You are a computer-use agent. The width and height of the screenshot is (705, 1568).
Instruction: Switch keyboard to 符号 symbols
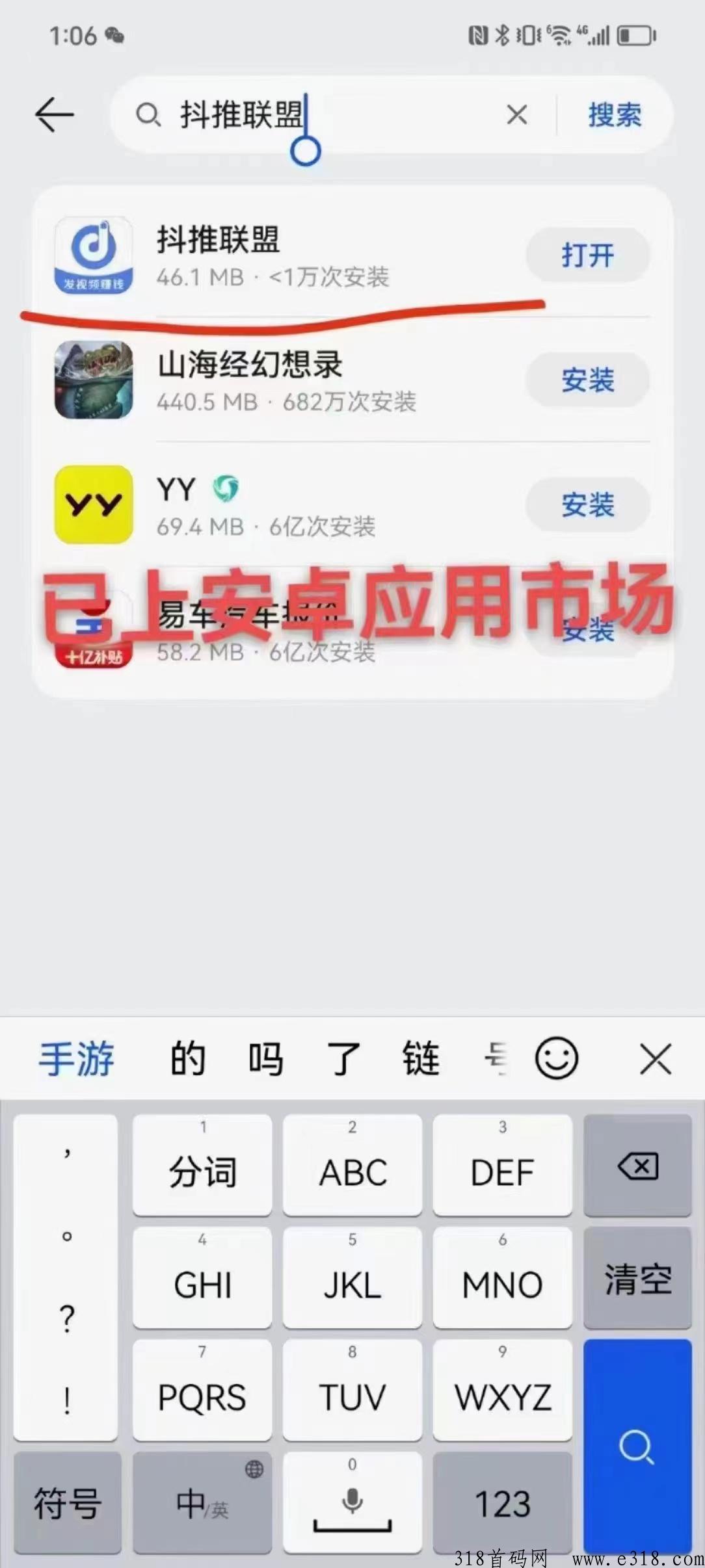click(68, 1503)
